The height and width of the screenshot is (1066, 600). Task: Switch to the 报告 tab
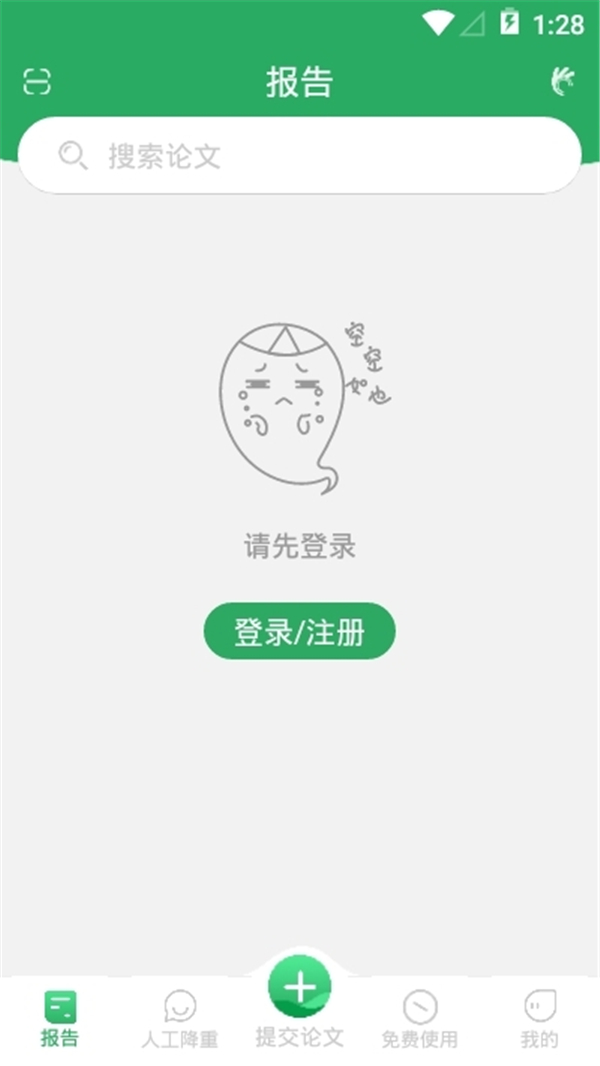tap(60, 1018)
